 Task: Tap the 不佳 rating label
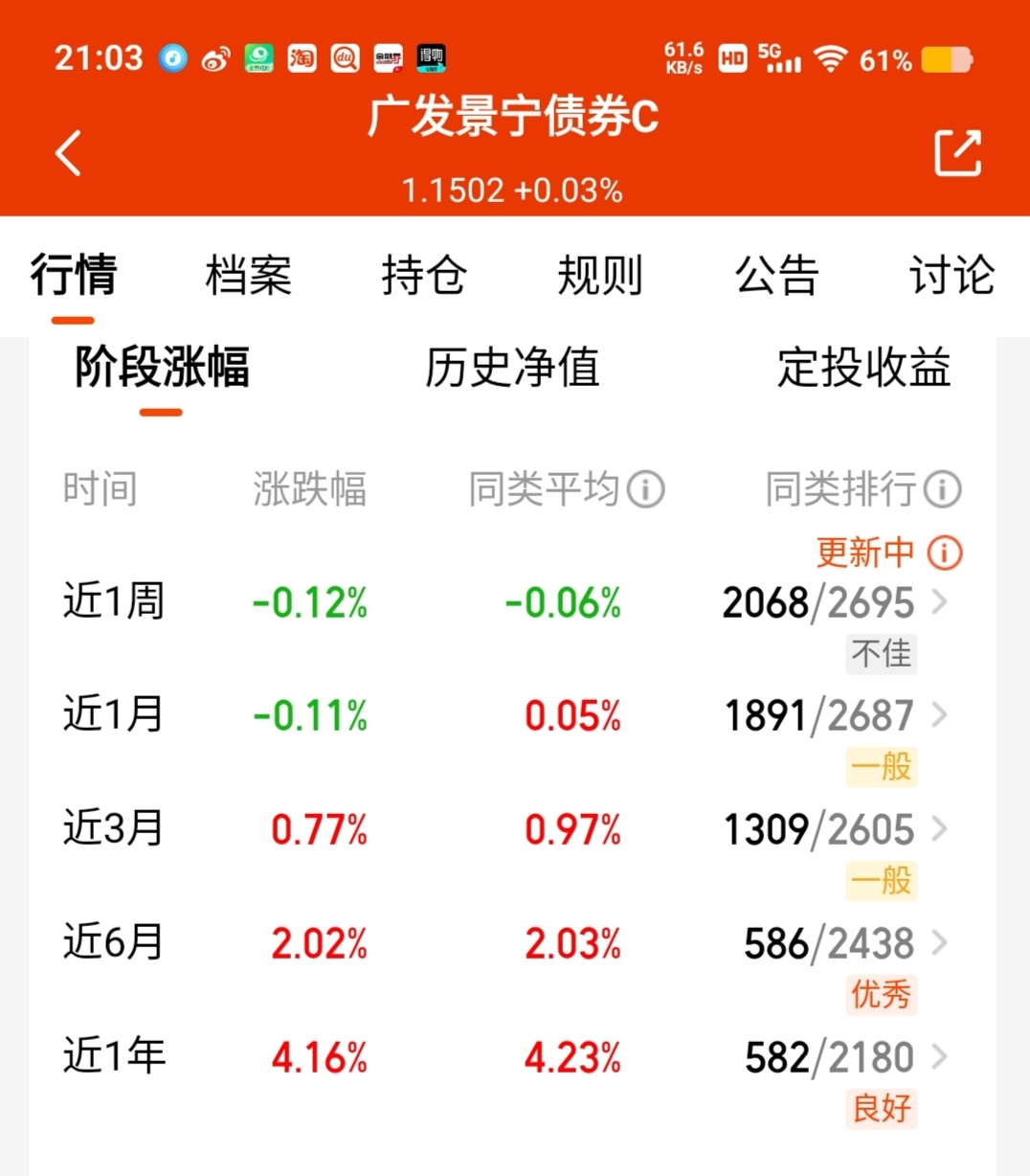(881, 653)
